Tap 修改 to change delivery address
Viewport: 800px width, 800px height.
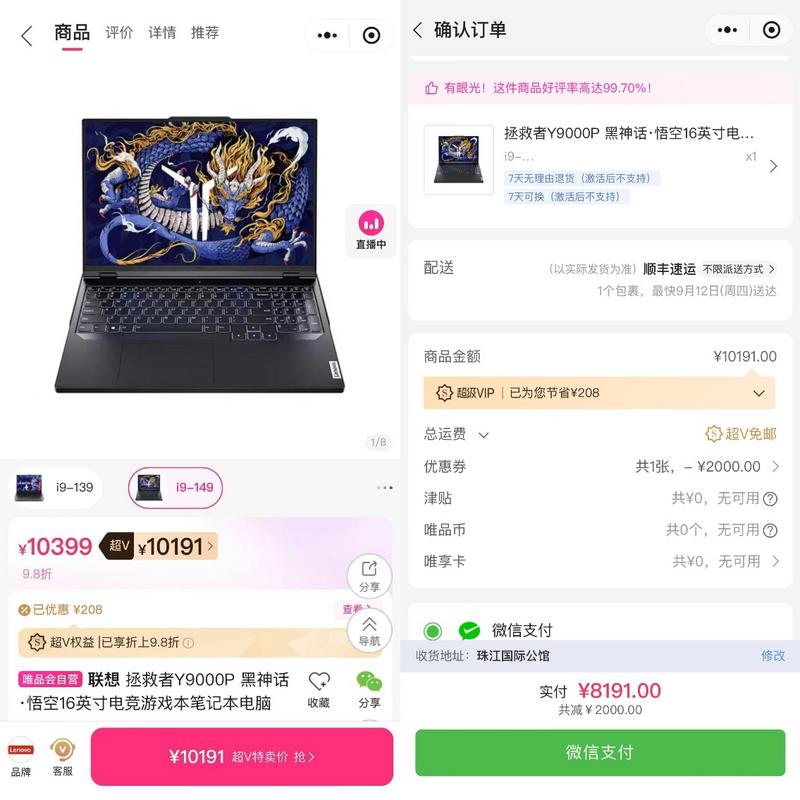(x=773, y=656)
